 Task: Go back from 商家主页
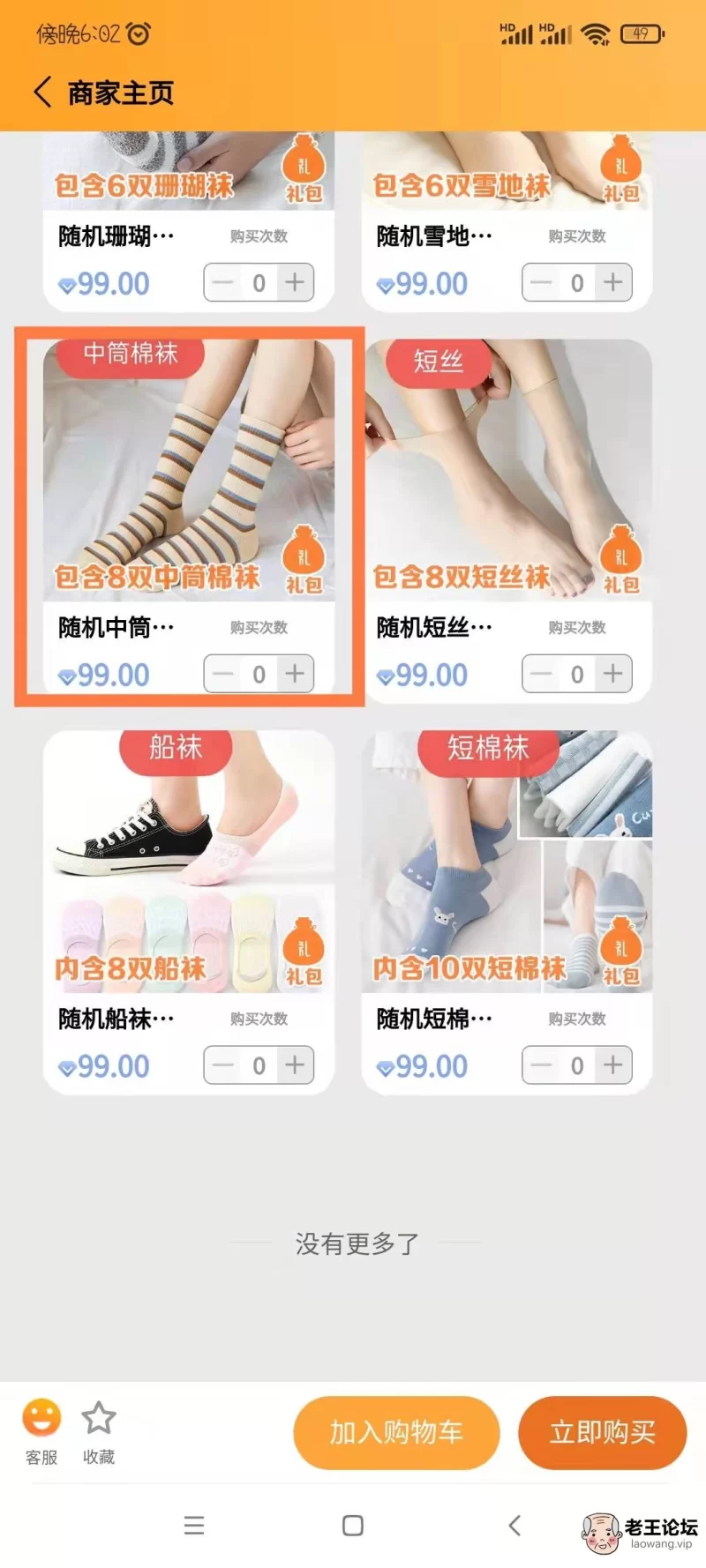click(42, 92)
